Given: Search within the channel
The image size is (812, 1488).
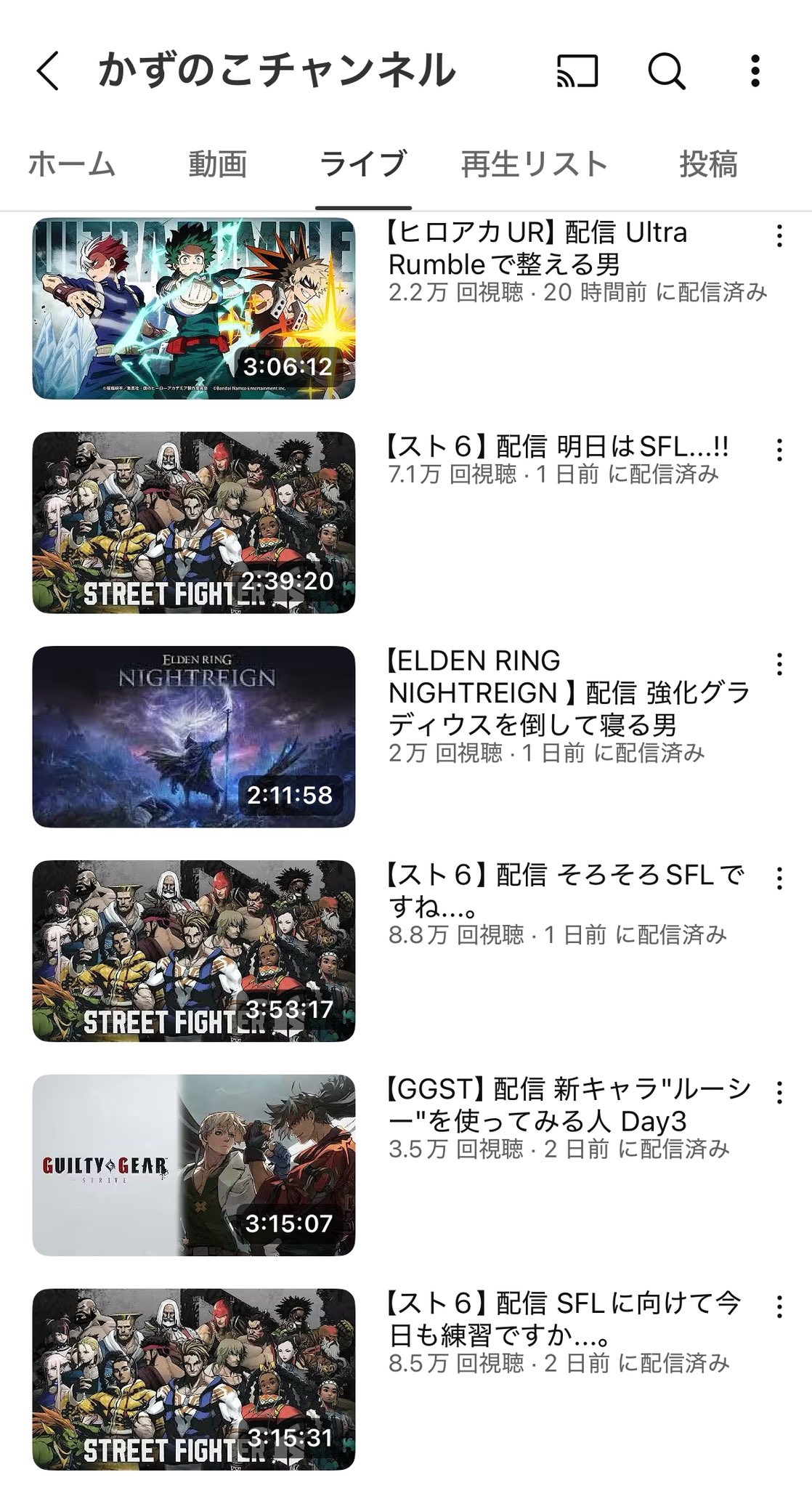Looking at the screenshot, I should pos(665,71).
